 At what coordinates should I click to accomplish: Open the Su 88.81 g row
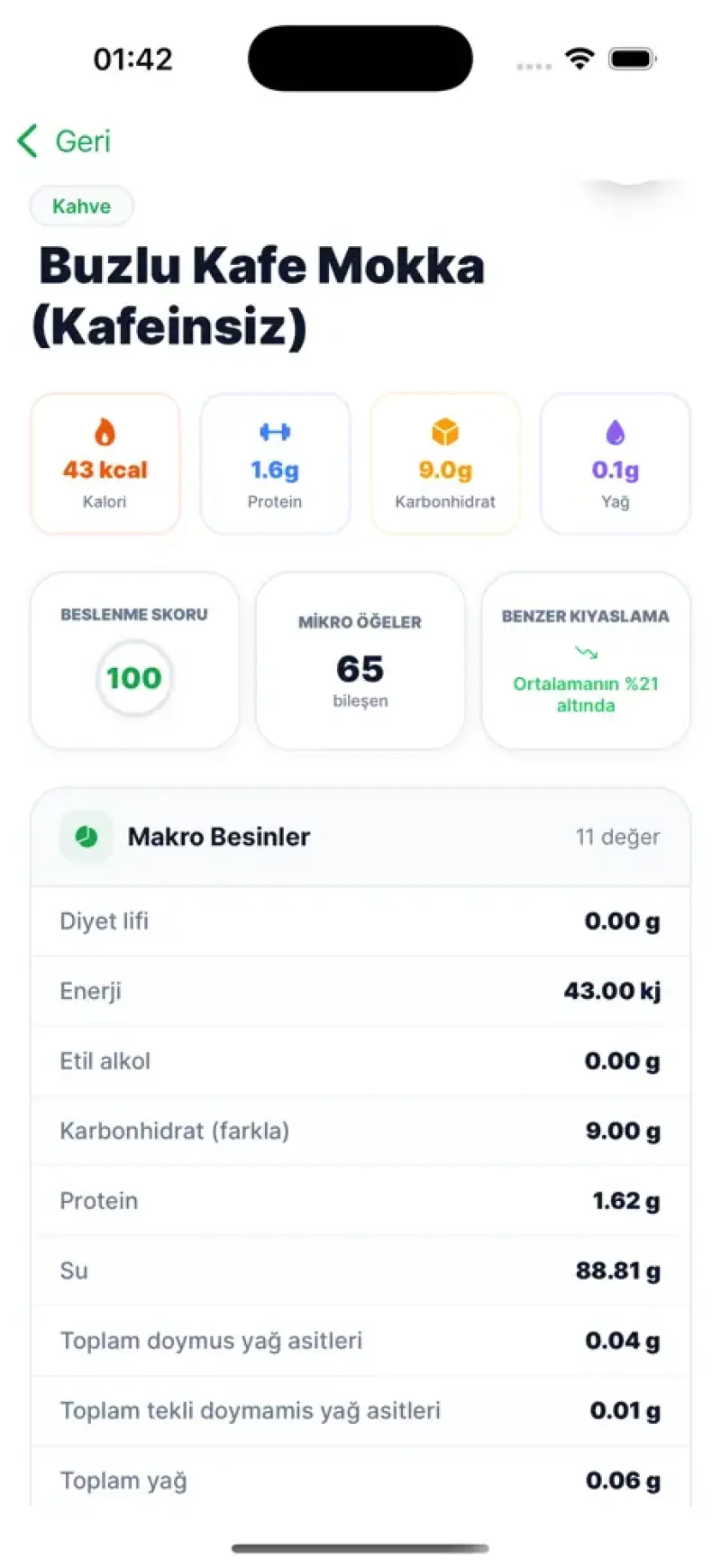pyautogui.click(x=360, y=1270)
